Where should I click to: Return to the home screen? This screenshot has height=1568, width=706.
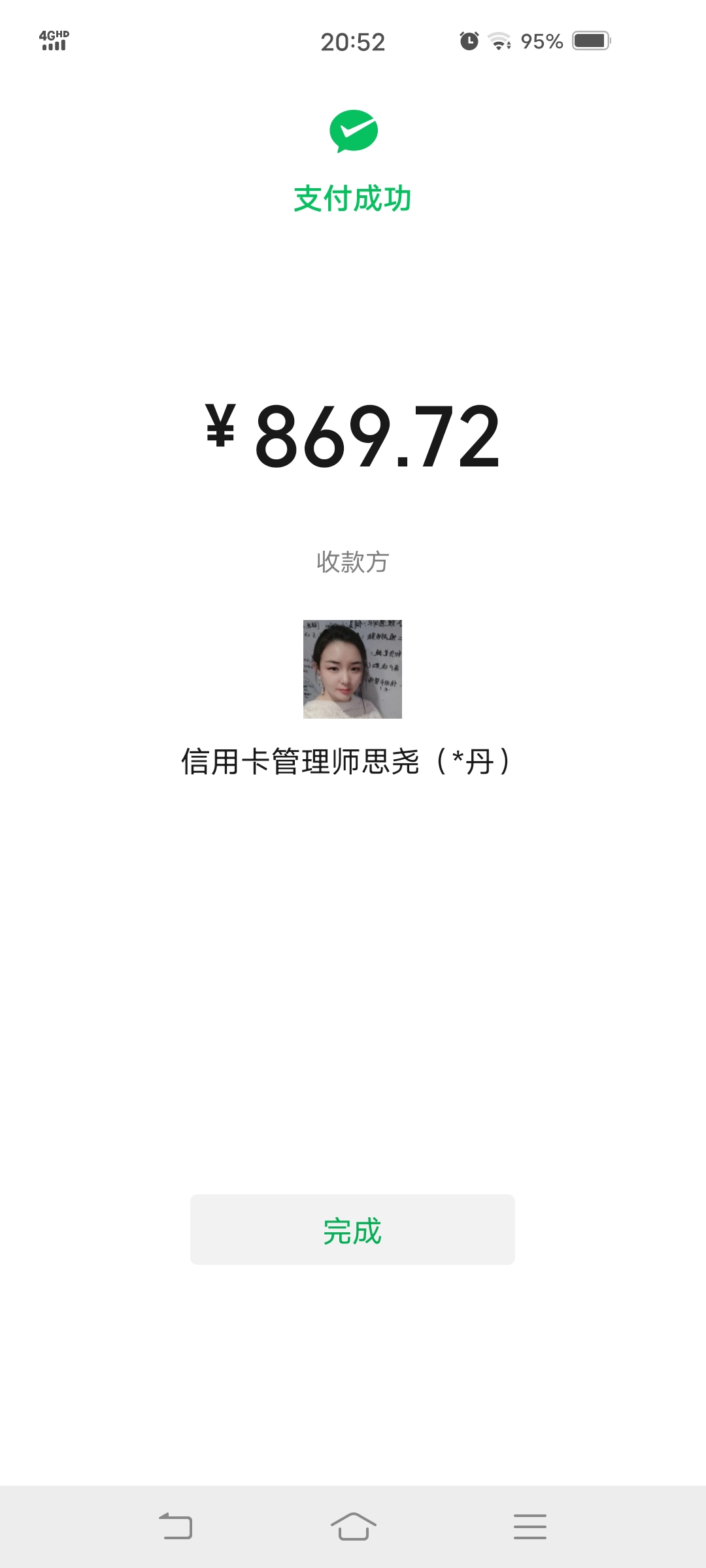click(353, 1526)
